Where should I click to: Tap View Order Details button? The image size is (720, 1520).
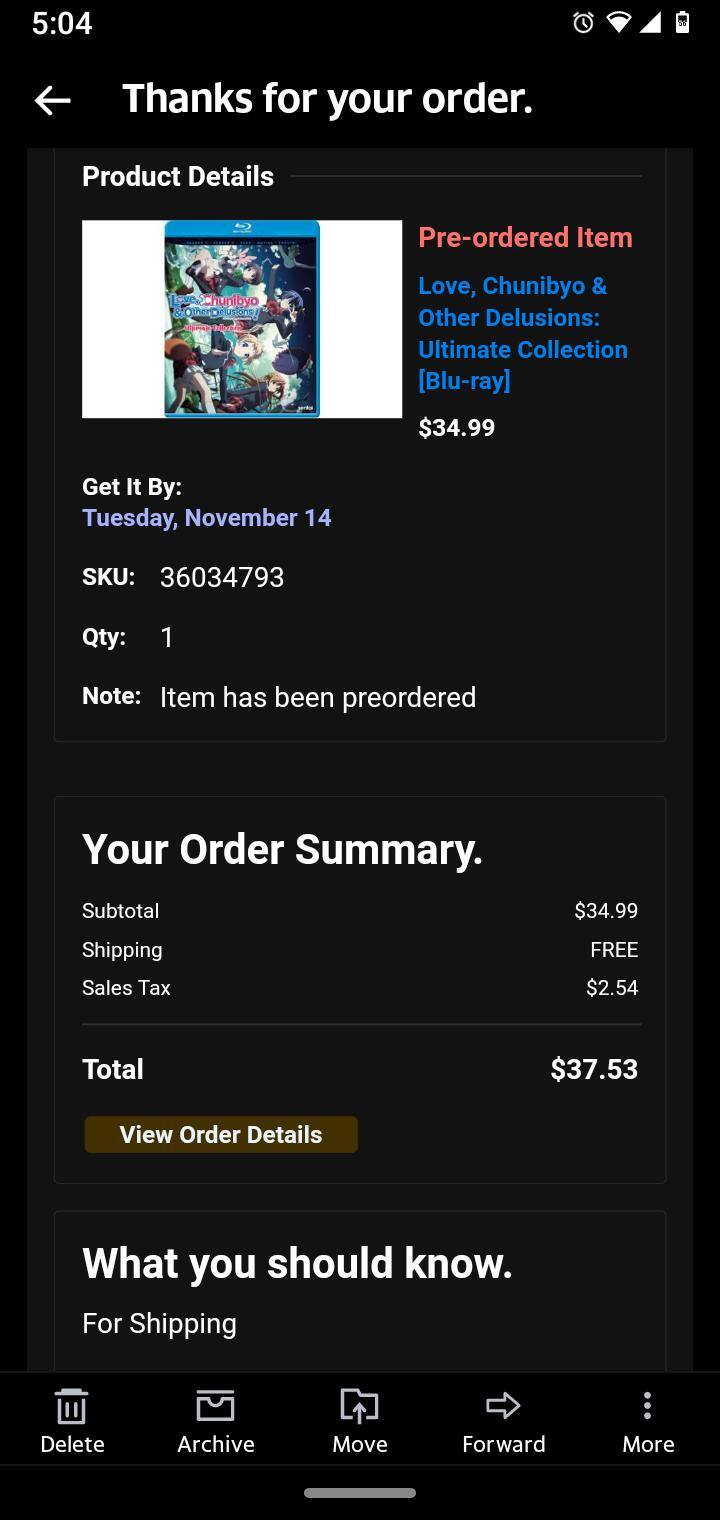pos(221,1135)
